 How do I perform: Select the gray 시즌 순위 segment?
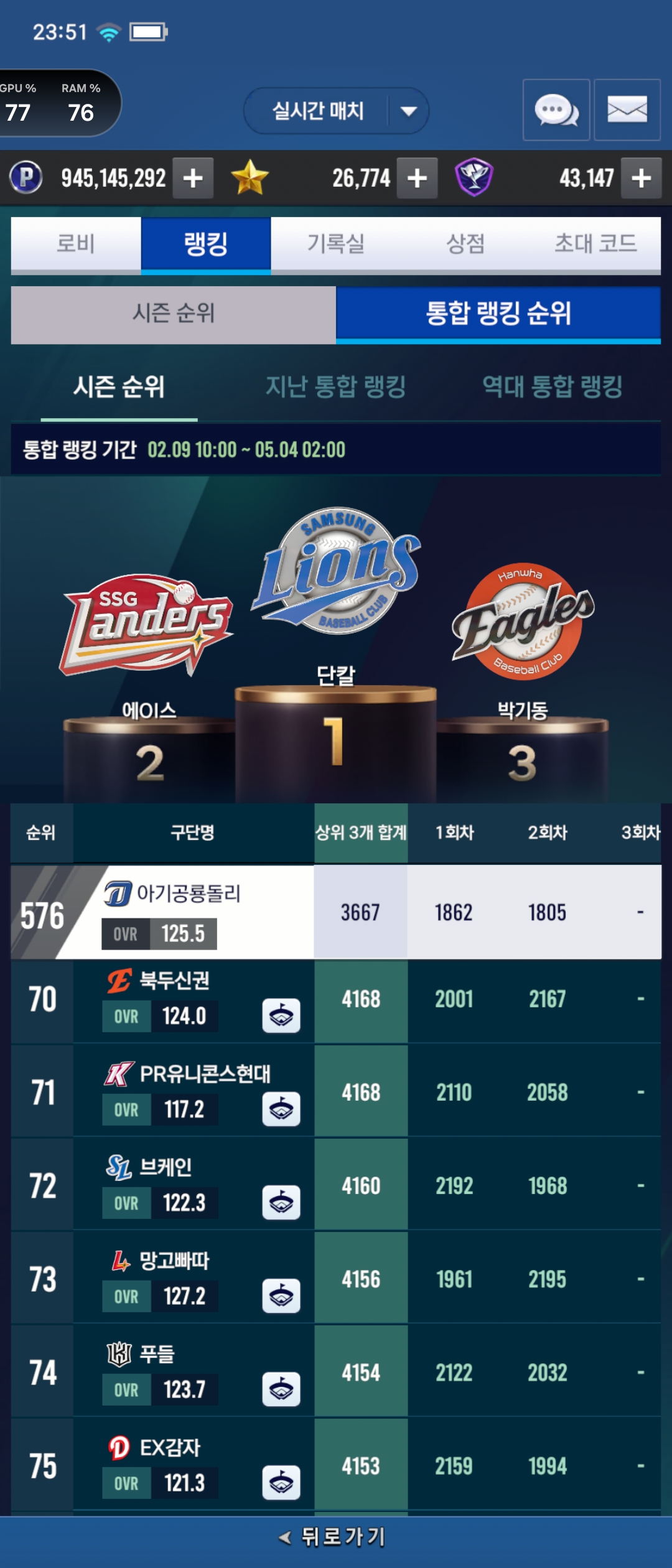174,314
